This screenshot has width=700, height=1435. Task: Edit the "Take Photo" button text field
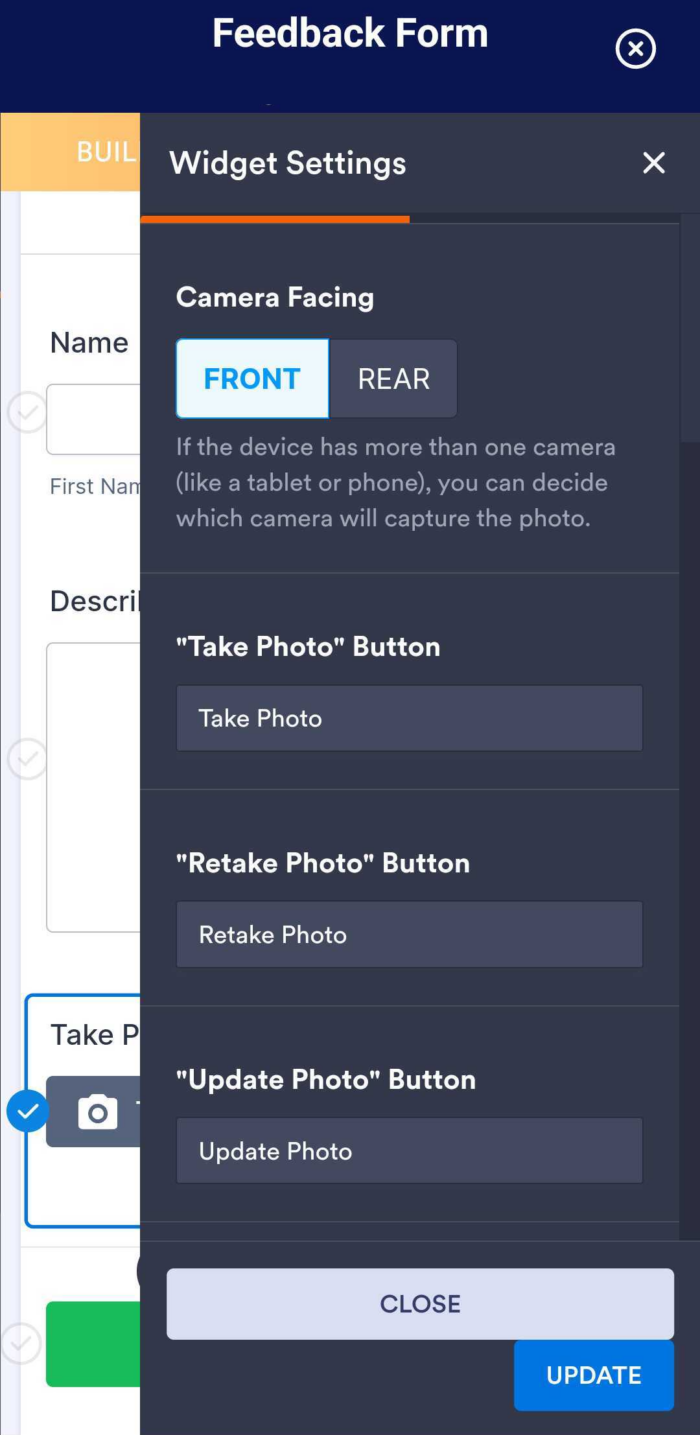[x=409, y=718]
